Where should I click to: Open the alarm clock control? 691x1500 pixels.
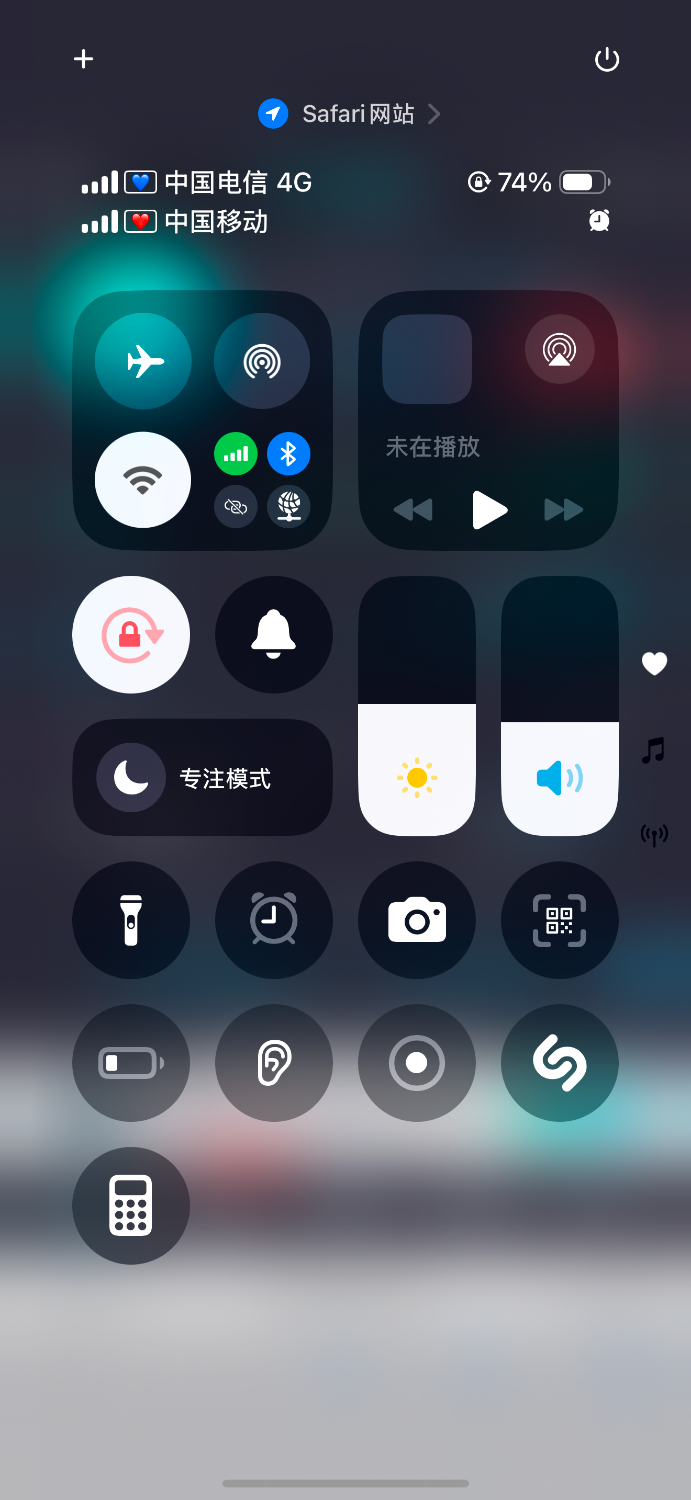click(x=274, y=920)
